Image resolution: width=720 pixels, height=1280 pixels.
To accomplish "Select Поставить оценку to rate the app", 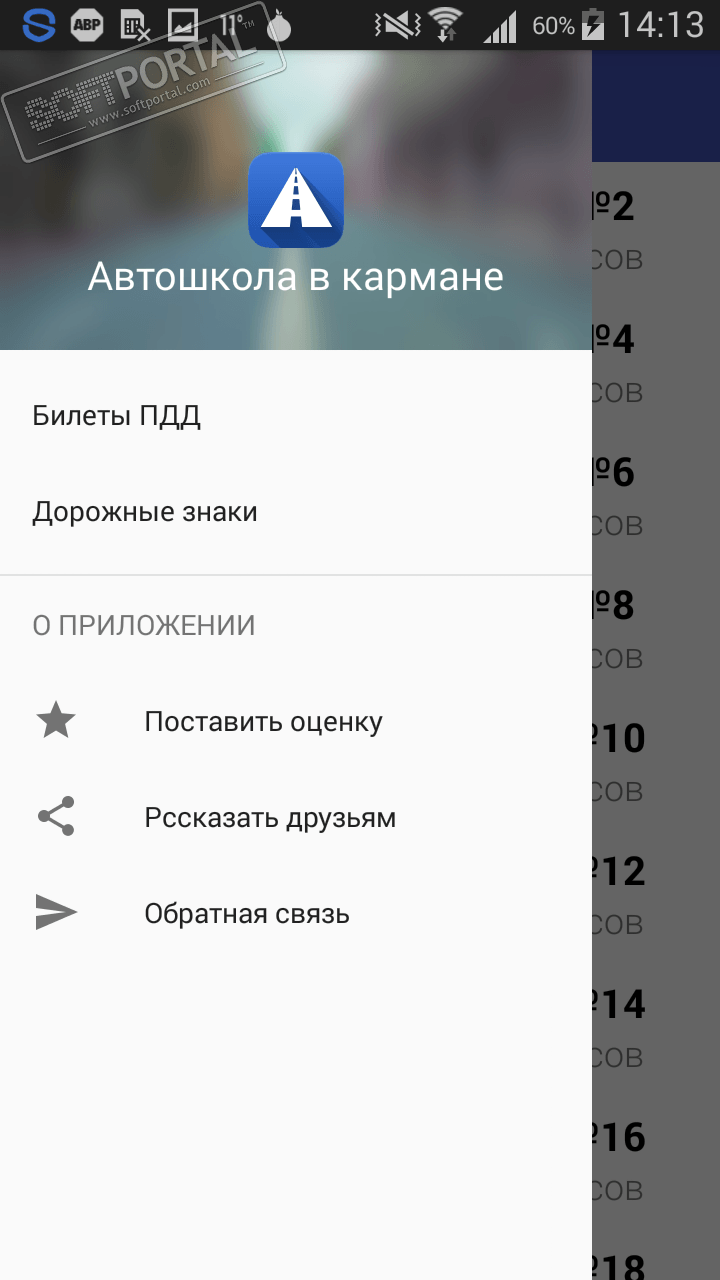I will (x=263, y=721).
